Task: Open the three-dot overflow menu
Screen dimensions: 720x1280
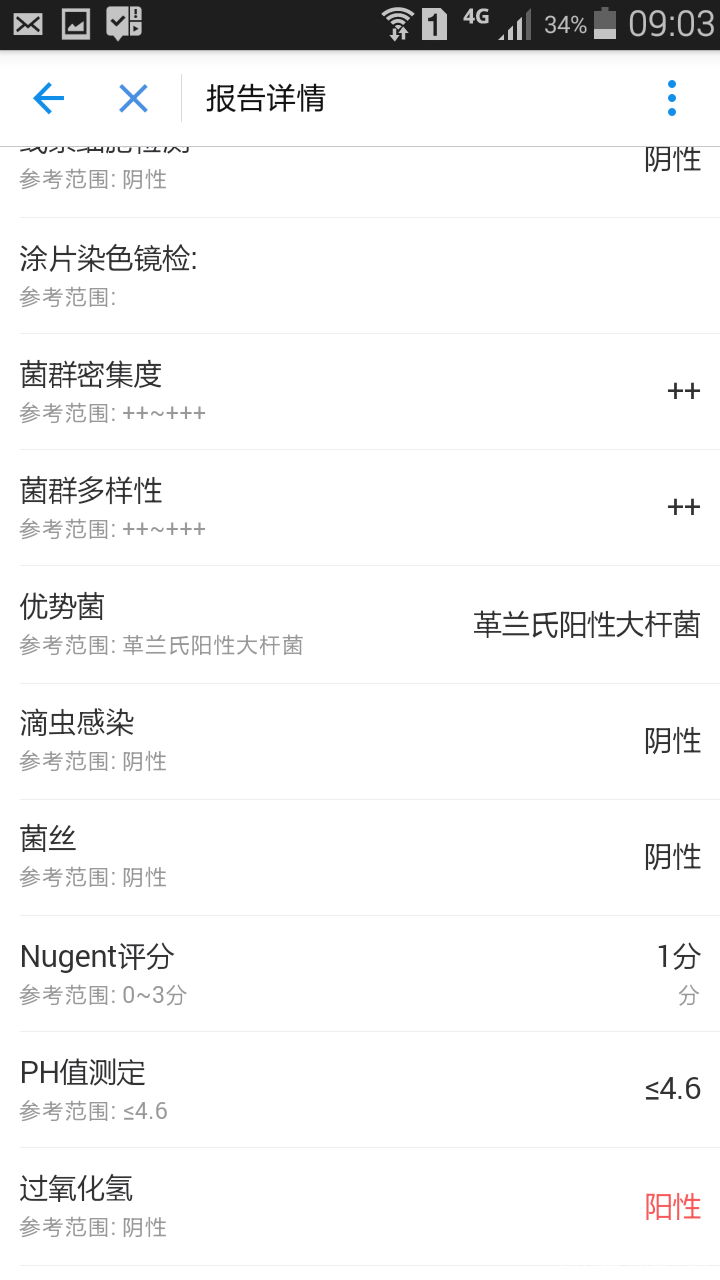Action: coord(671,98)
